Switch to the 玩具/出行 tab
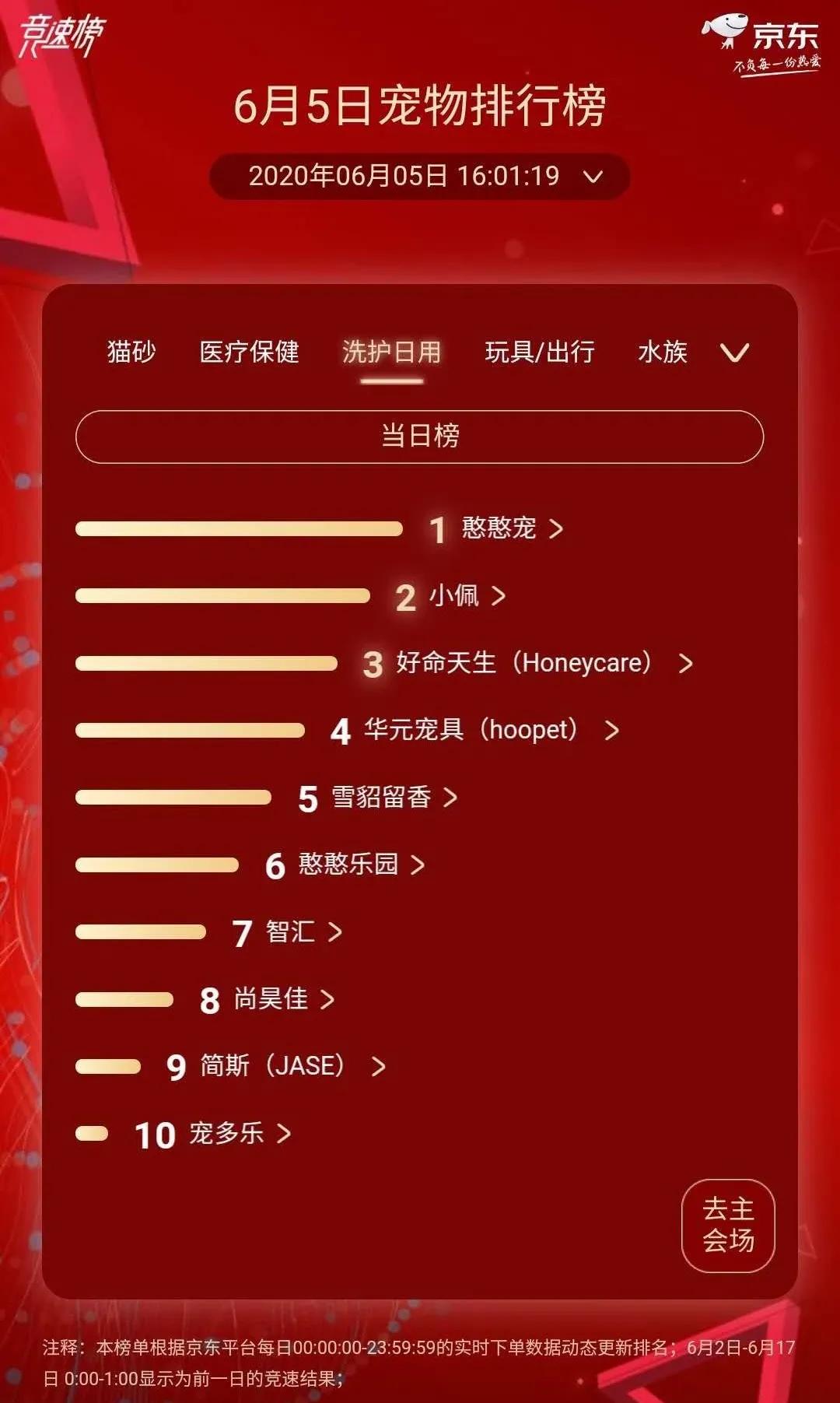The height and width of the screenshot is (1403, 840). click(x=540, y=353)
